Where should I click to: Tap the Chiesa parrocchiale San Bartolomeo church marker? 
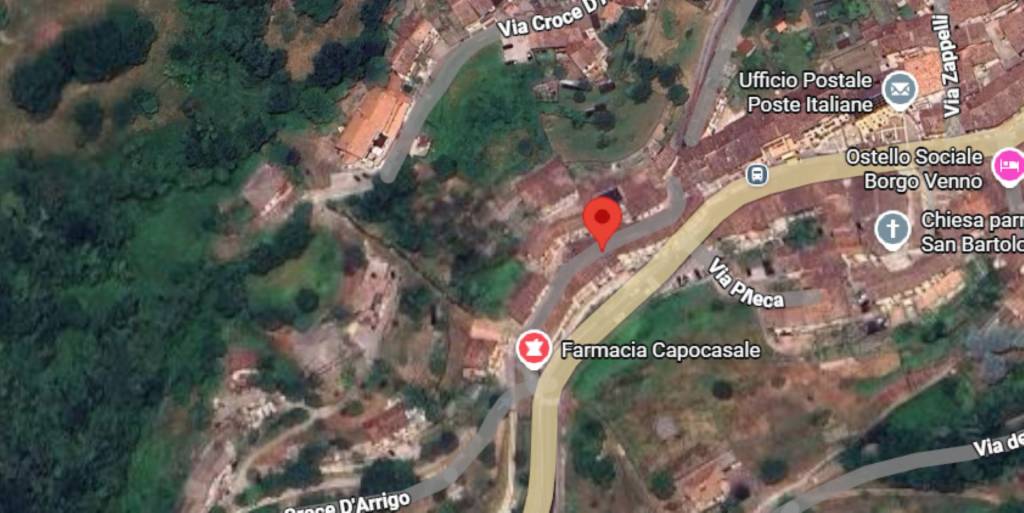coord(892,230)
